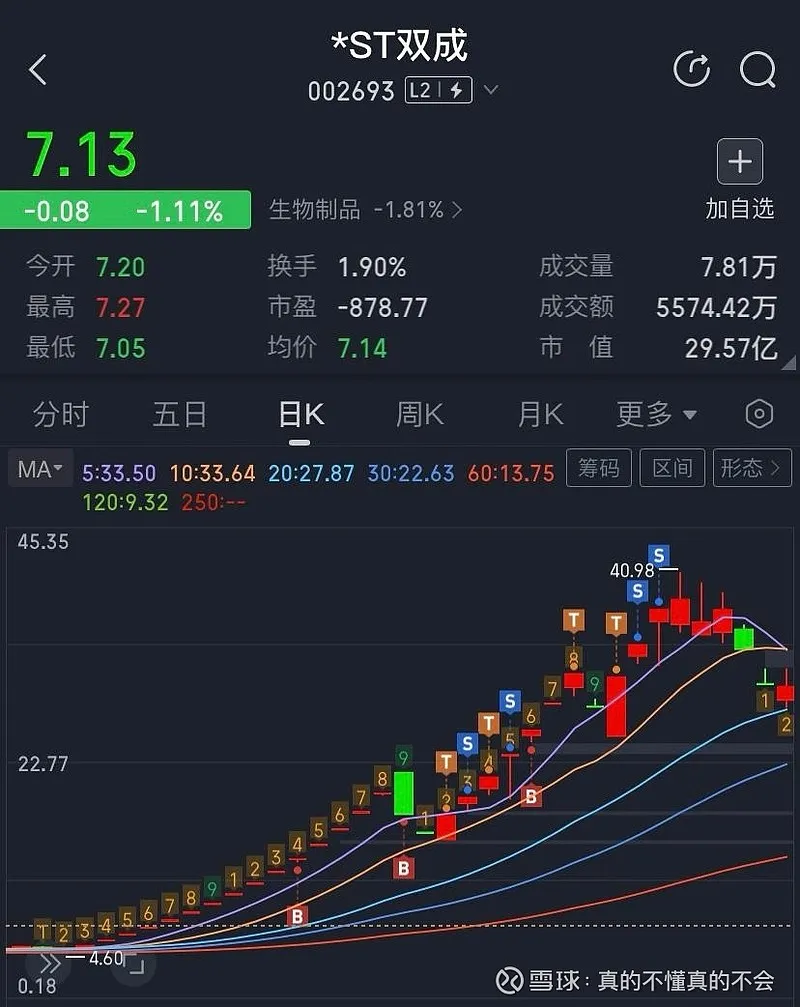
Task: Open the MA indicator dropdown
Action: [40, 468]
